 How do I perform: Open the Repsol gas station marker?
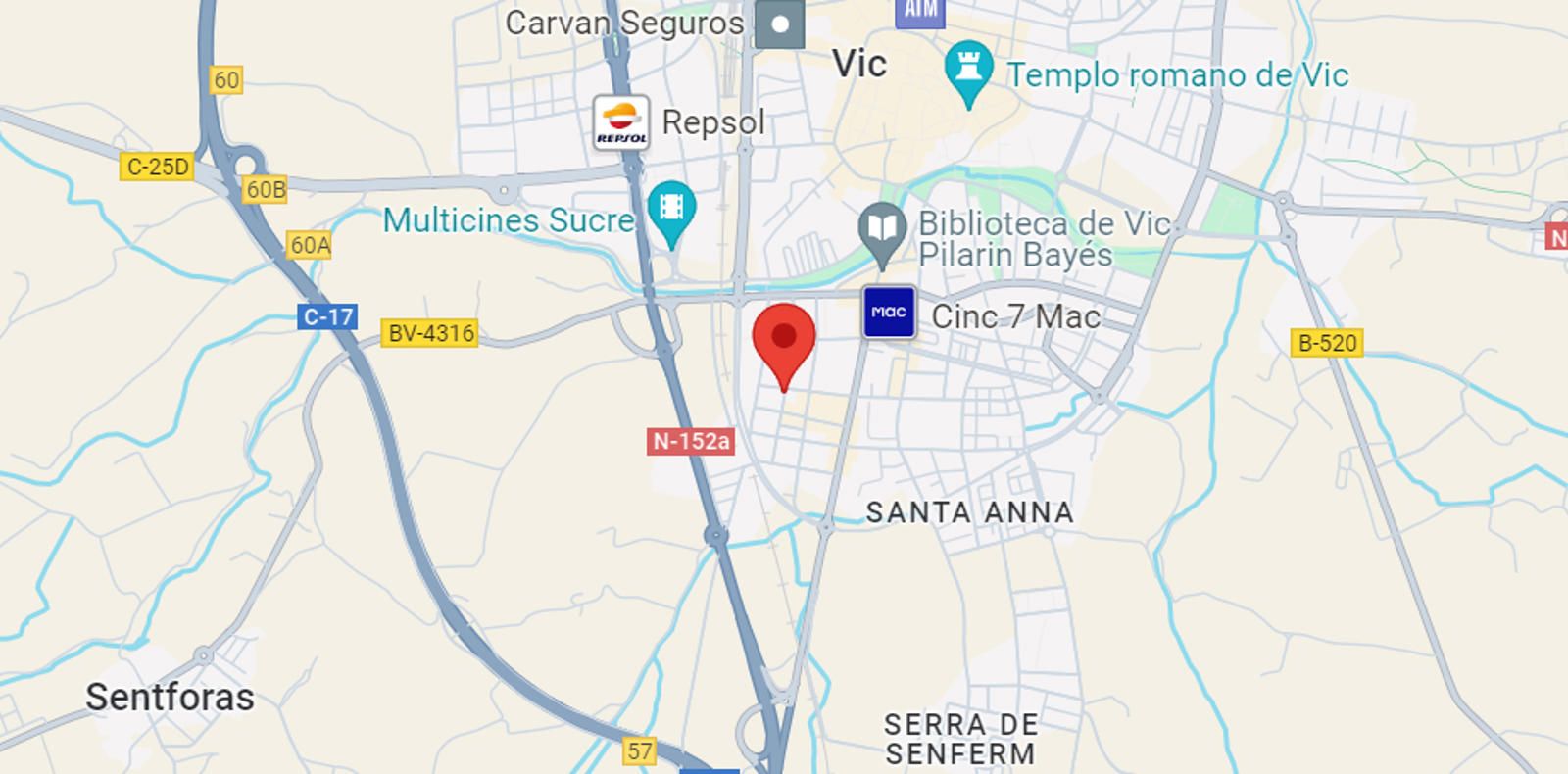click(621, 123)
